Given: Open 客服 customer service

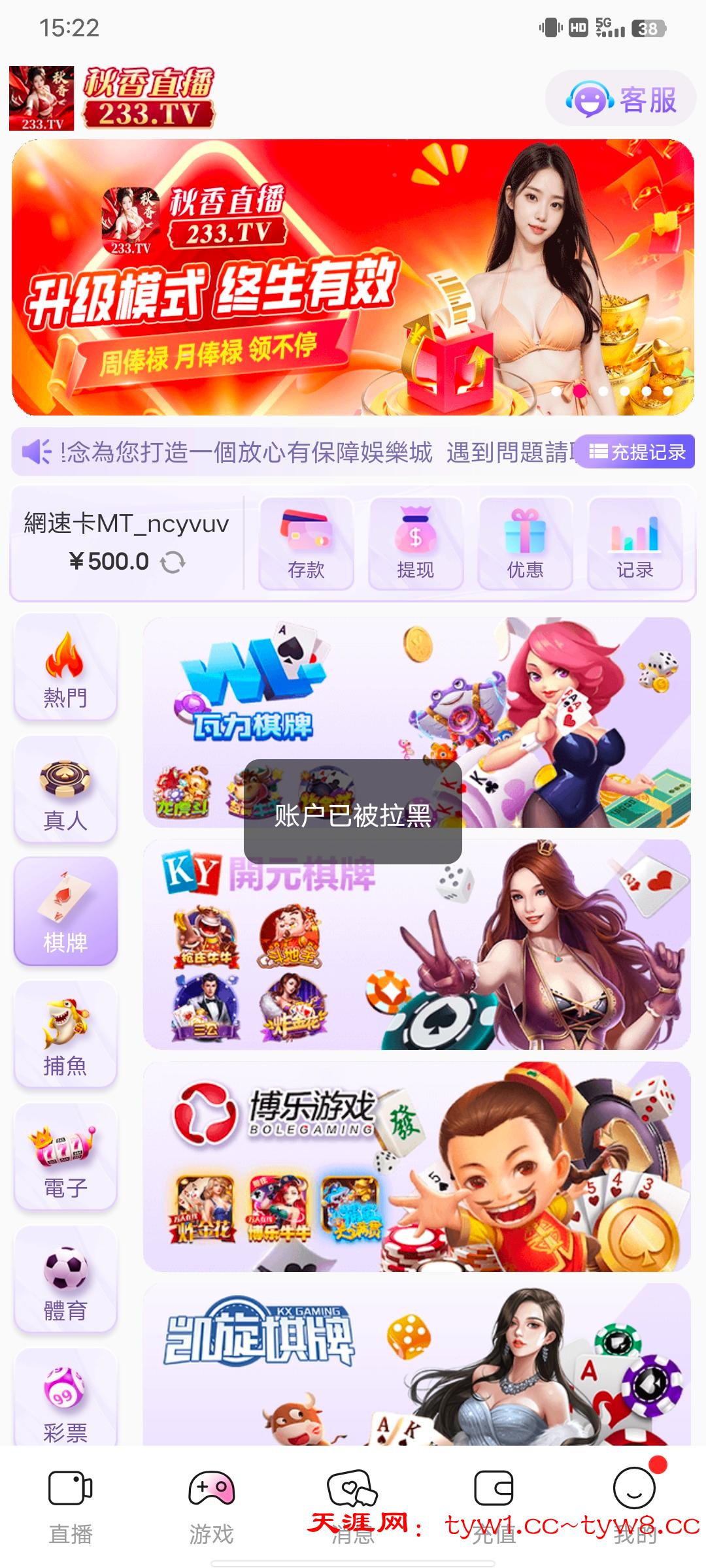Looking at the screenshot, I should [621, 99].
